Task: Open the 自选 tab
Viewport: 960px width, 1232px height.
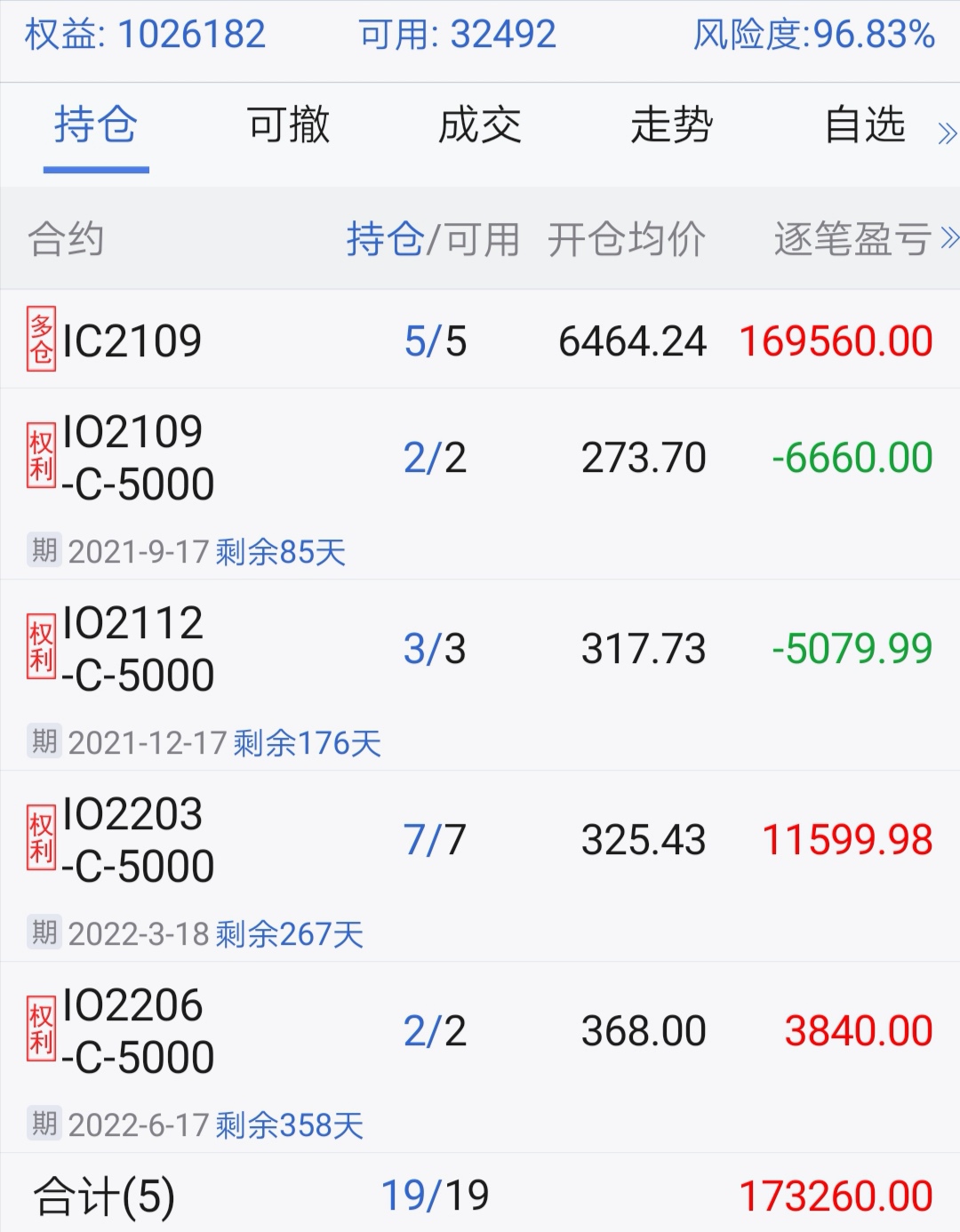Action: tap(864, 125)
